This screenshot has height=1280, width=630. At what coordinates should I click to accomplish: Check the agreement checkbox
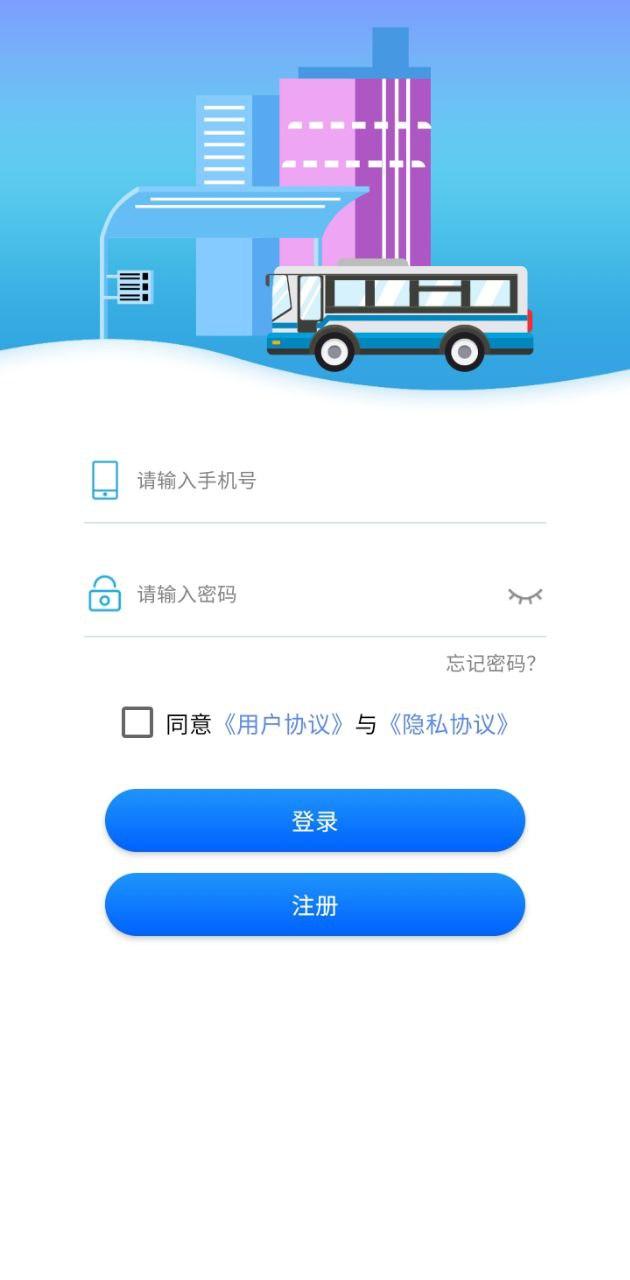(137, 722)
